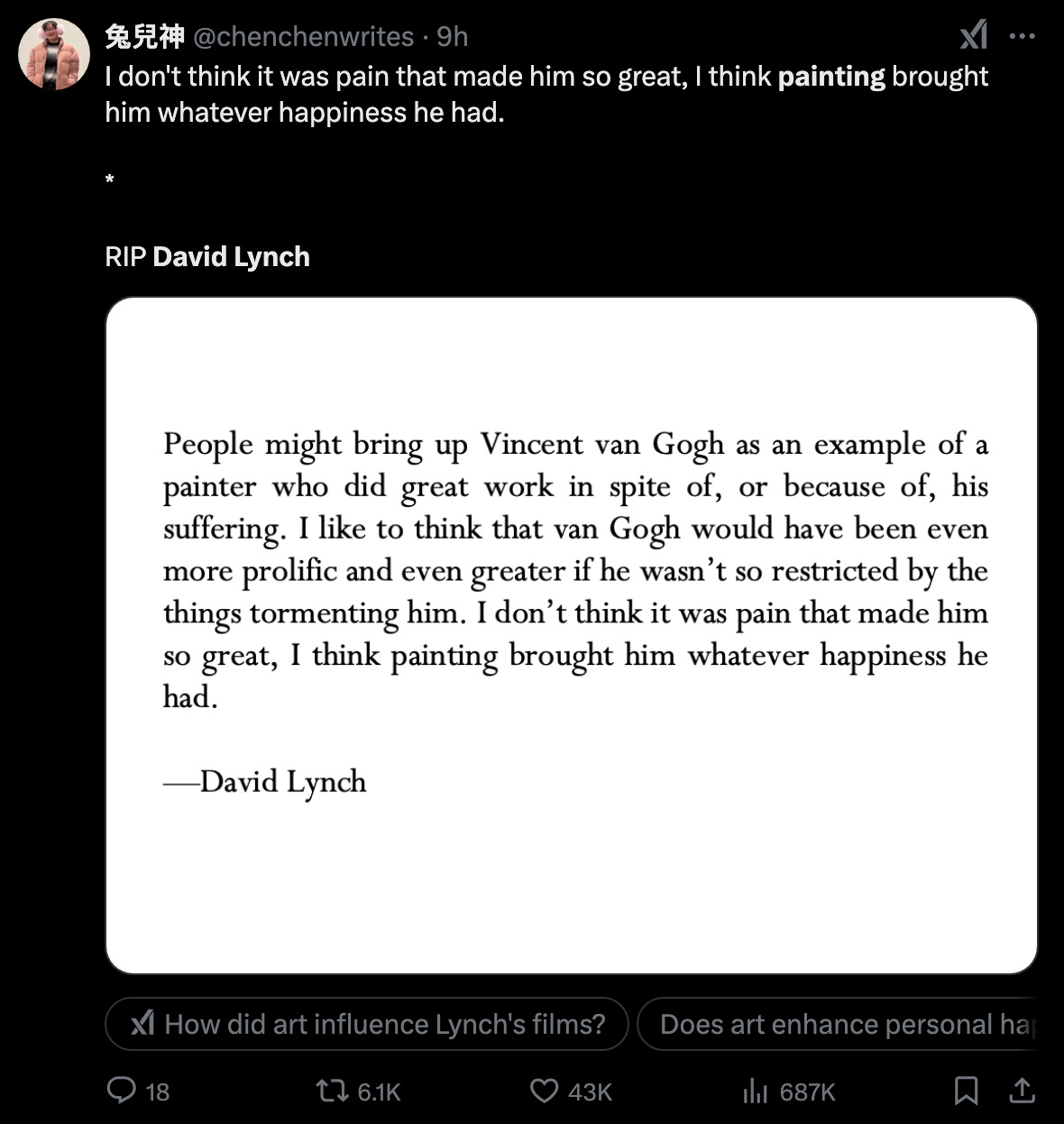Like the post by chenchenwrites

pos(544,1091)
